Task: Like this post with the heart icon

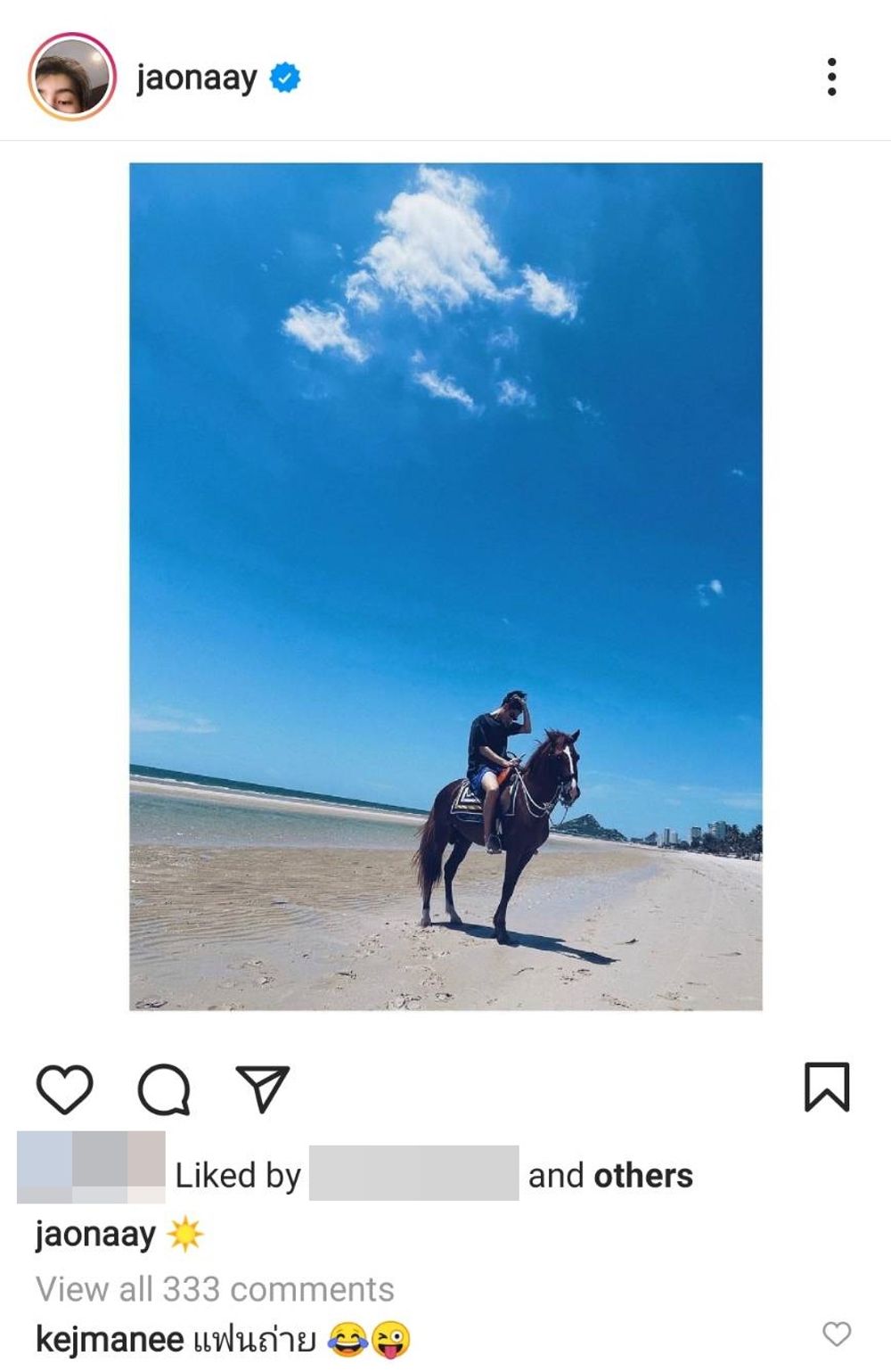Action: pos(64,1089)
